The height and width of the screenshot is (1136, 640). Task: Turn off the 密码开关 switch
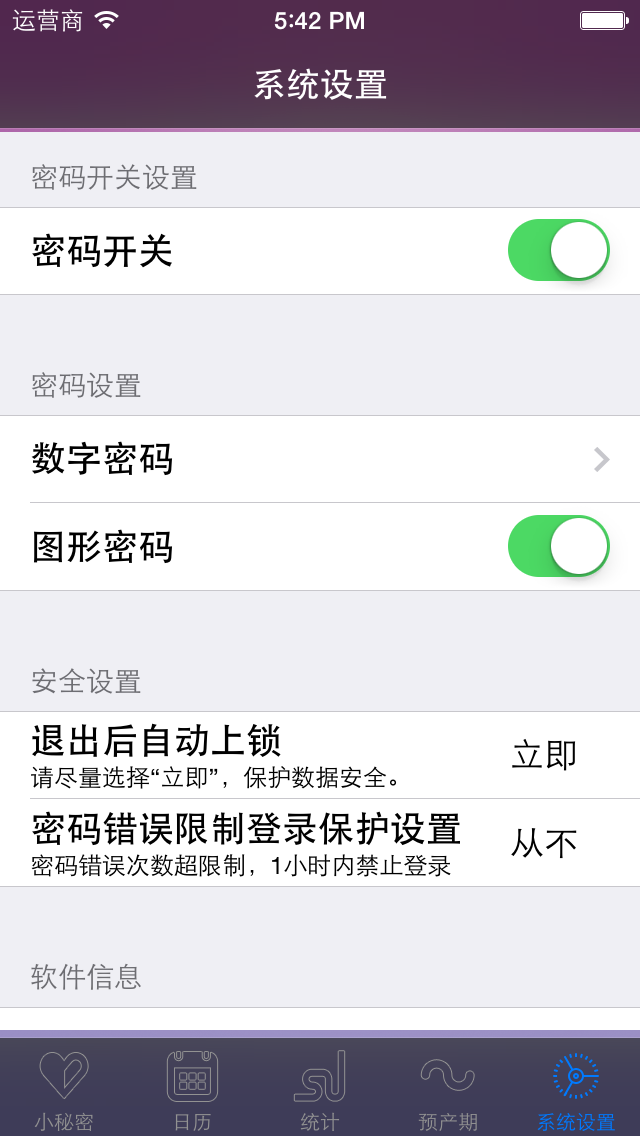pyautogui.click(x=558, y=250)
